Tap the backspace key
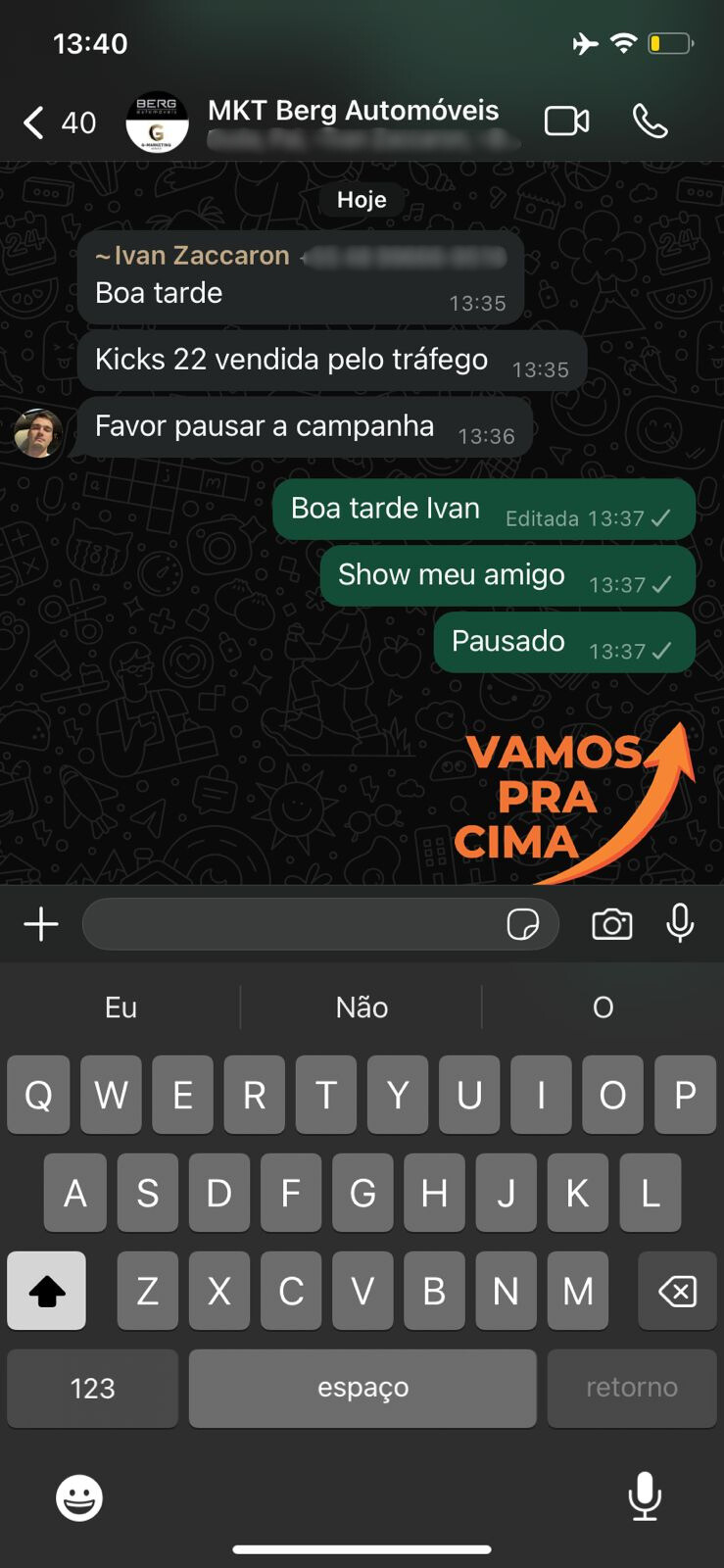Screen dimensions: 724x1568 [x=677, y=1291]
